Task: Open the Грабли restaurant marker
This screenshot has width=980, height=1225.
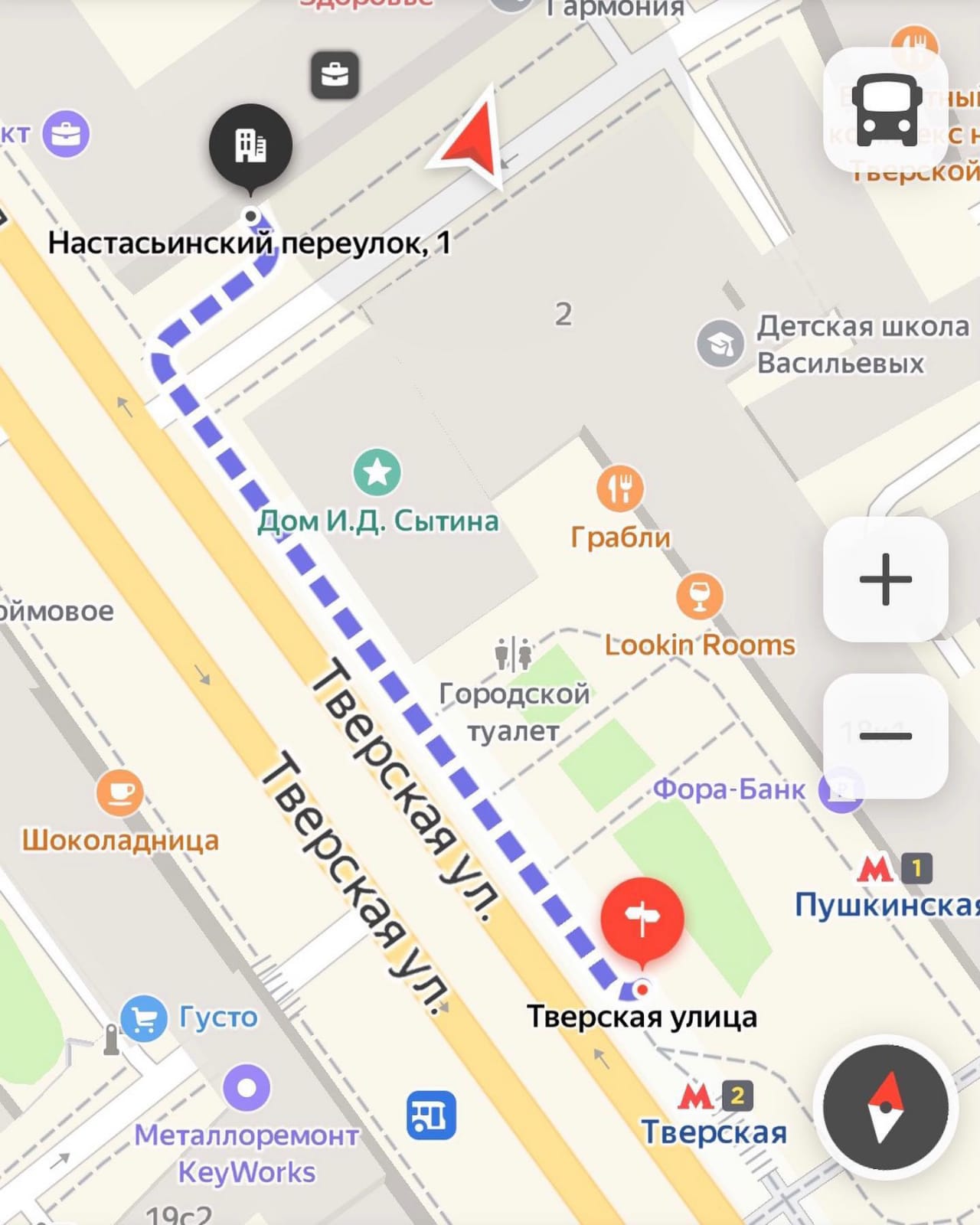Action: click(x=620, y=488)
